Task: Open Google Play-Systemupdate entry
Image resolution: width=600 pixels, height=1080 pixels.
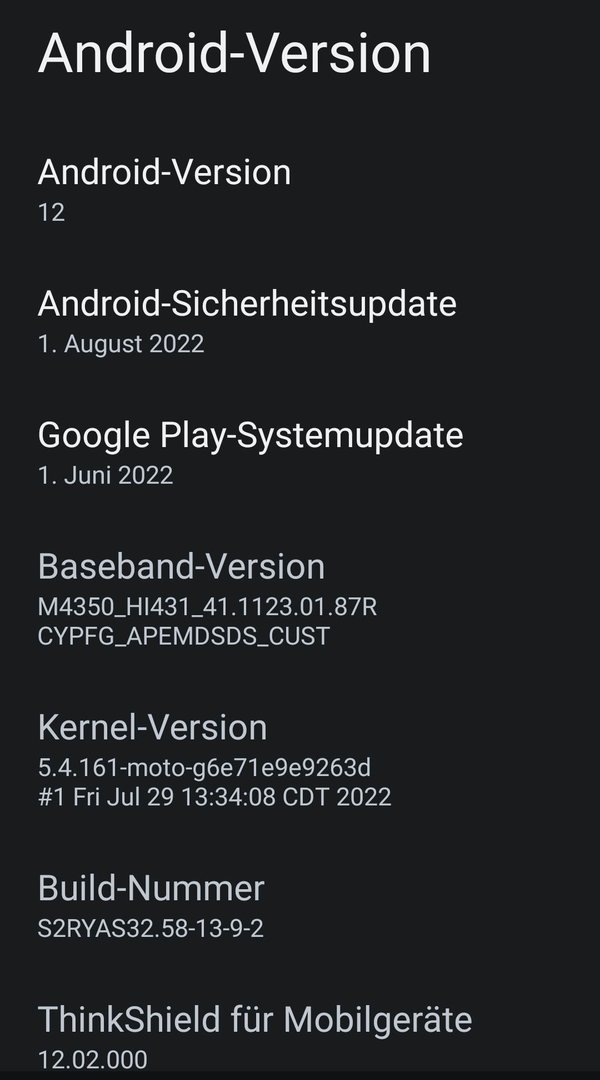Action: pos(250,452)
